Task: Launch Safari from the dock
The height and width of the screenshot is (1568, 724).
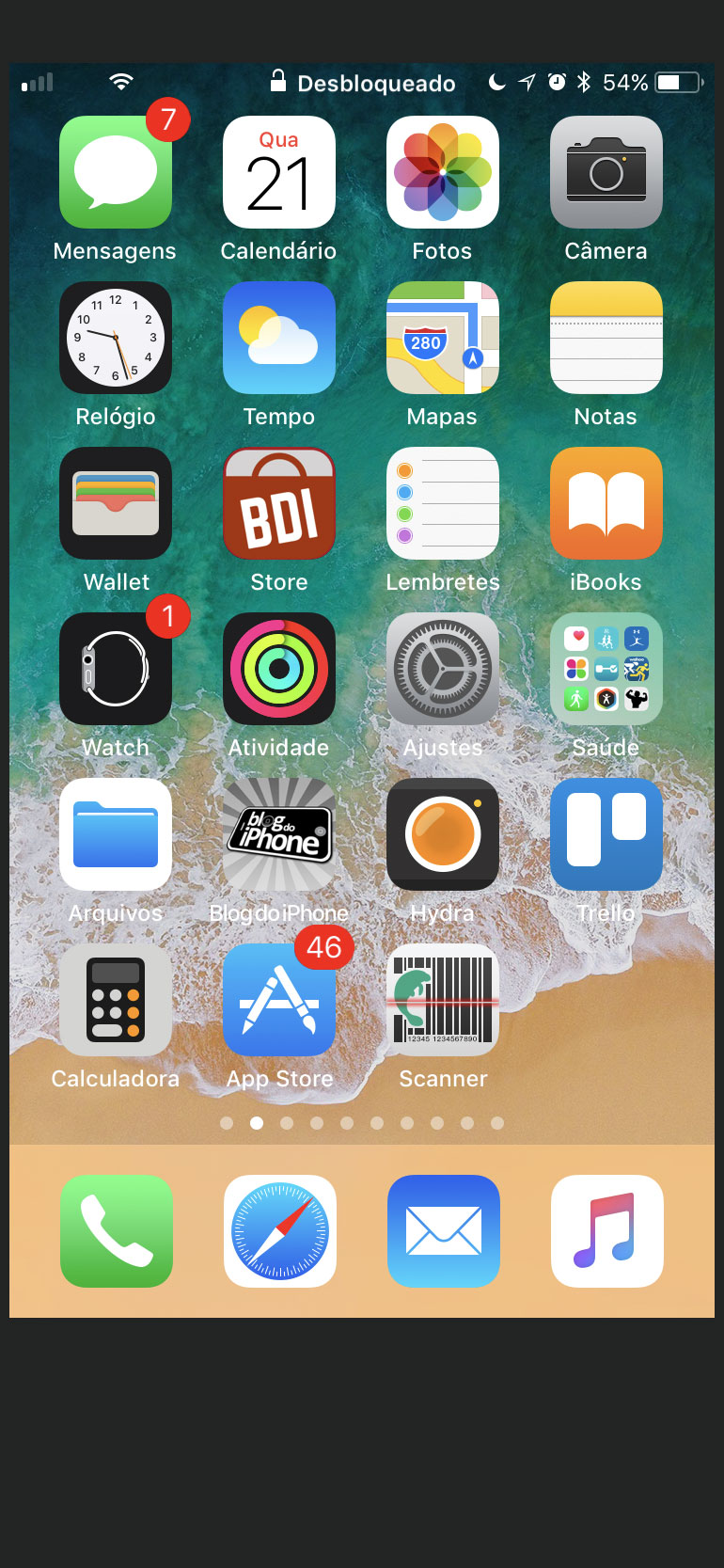Action: tap(280, 1231)
